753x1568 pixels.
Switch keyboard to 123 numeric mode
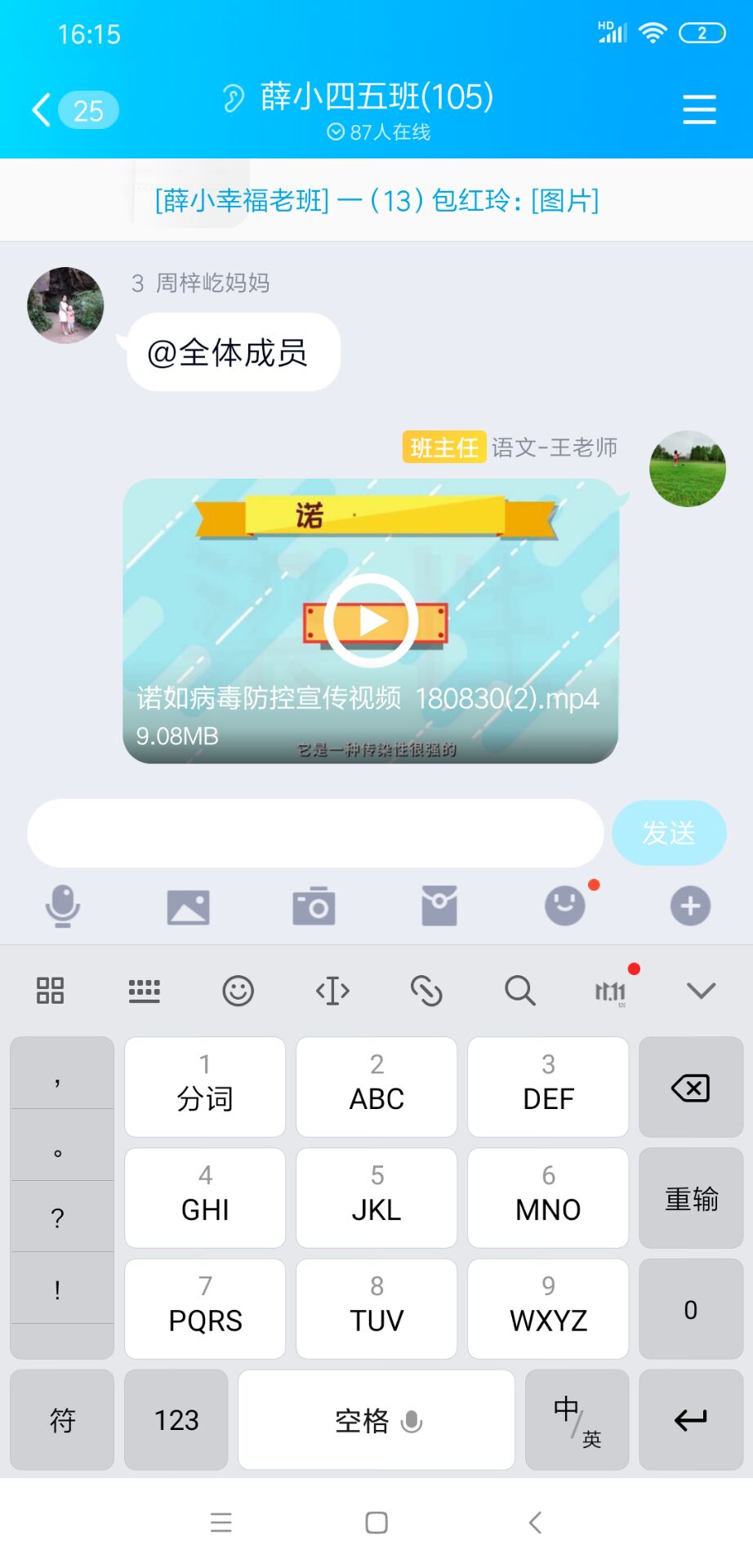tap(176, 1419)
